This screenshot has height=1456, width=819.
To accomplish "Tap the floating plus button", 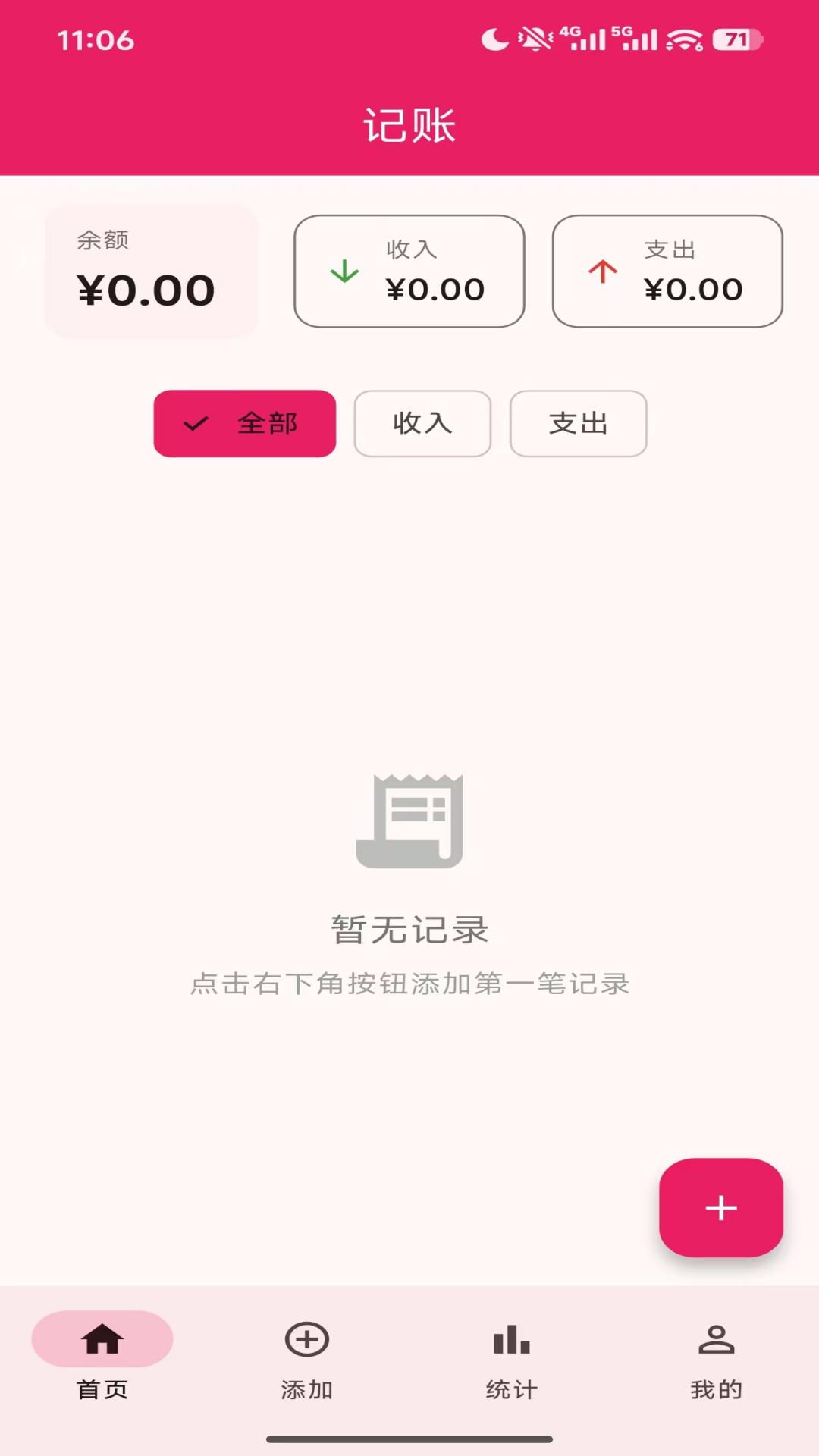I will coord(720,1207).
